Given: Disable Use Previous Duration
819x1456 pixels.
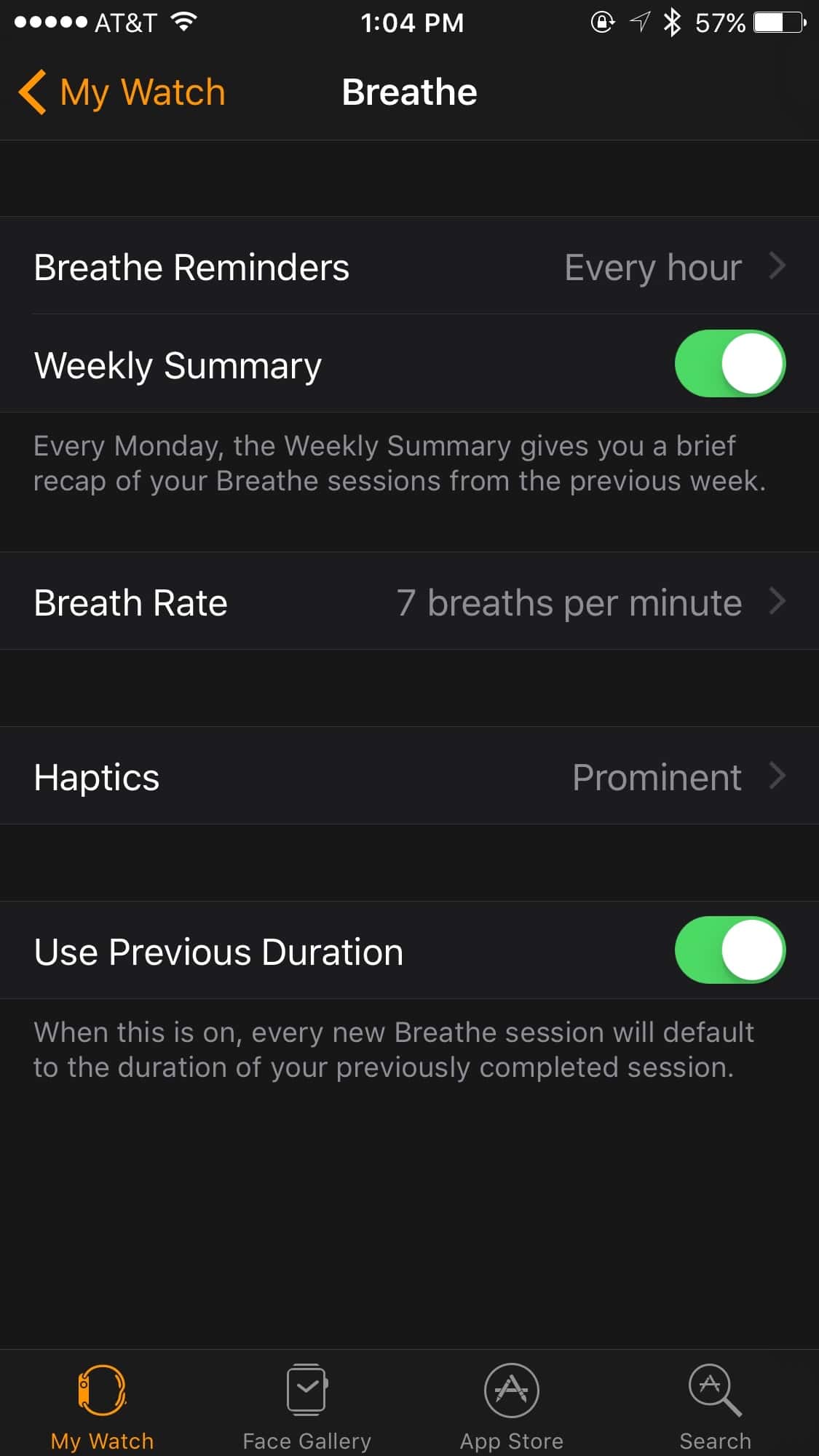Looking at the screenshot, I should tap(729, 950).
